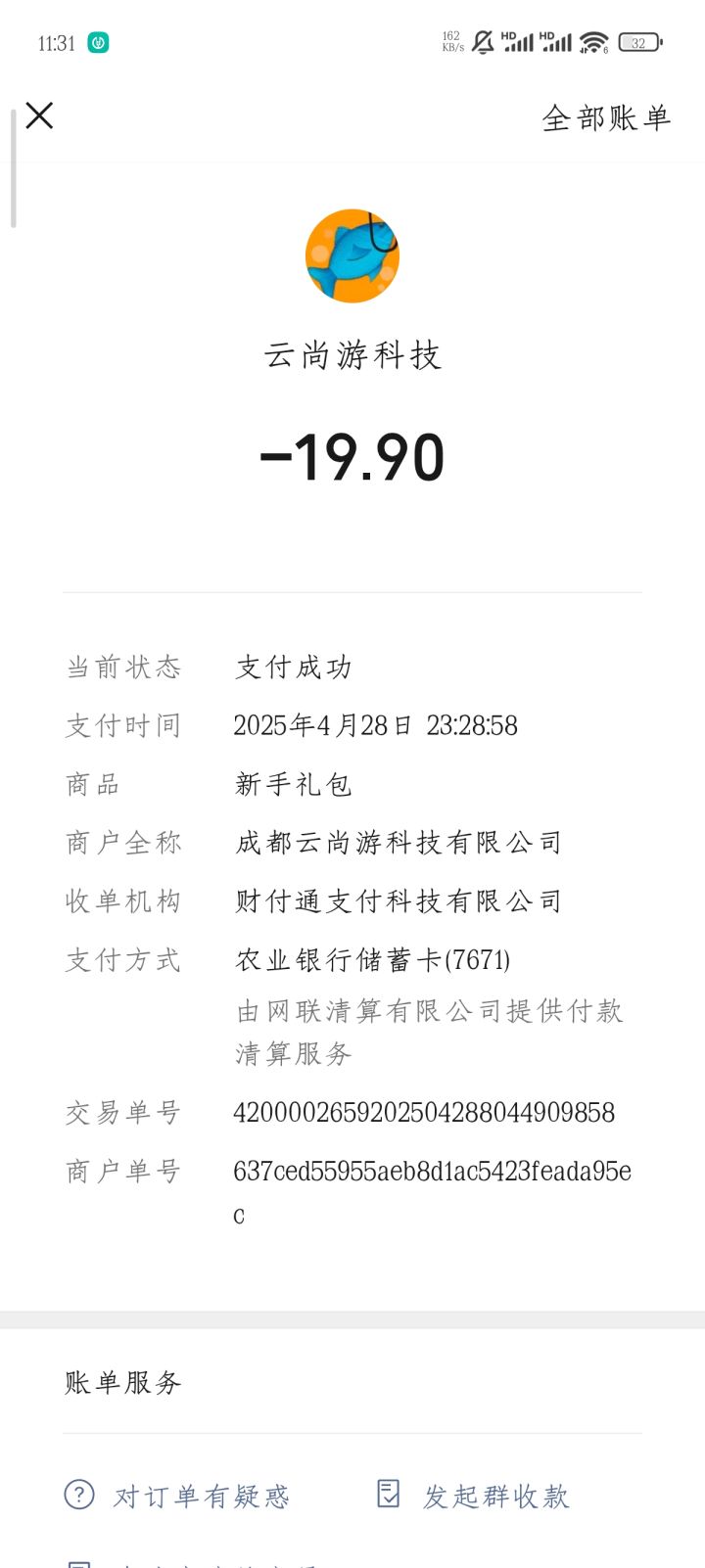Select 对订单有疑惑 for order help

point(177,1496)
